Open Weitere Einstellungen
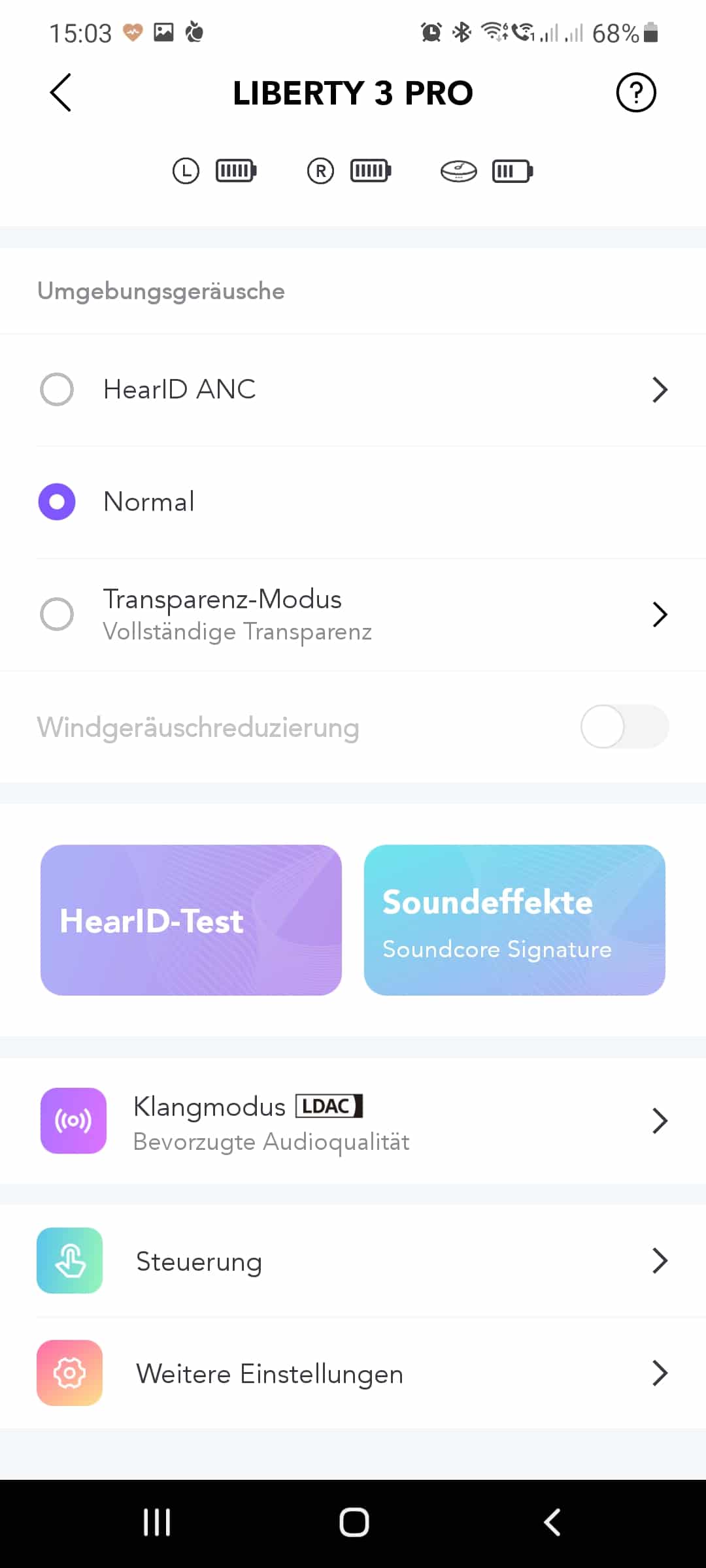Image resolution: width=706 pixels, height=1568 pixels. tap(353, 1373)
